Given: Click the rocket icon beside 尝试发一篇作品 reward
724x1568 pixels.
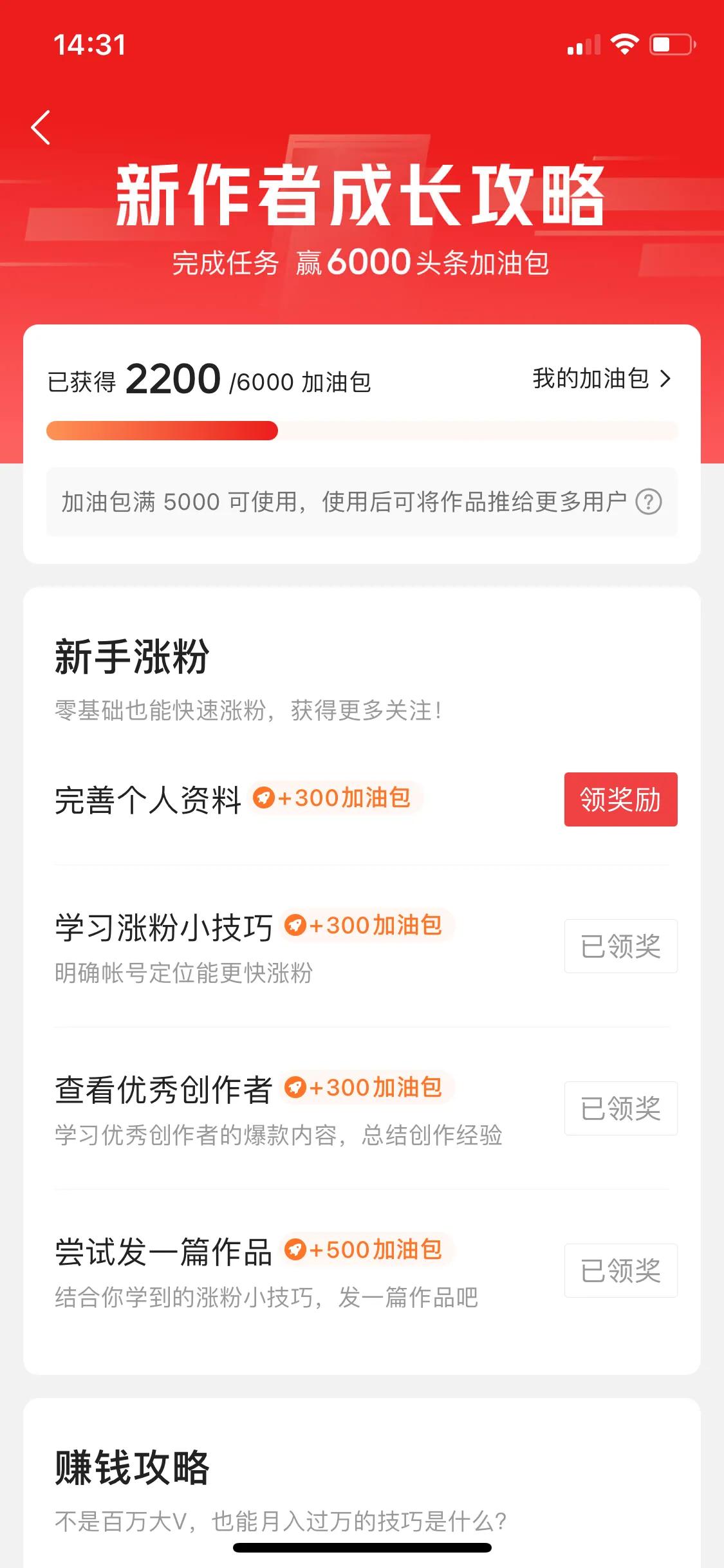Looking at the screenshot, I should 296,1250.
